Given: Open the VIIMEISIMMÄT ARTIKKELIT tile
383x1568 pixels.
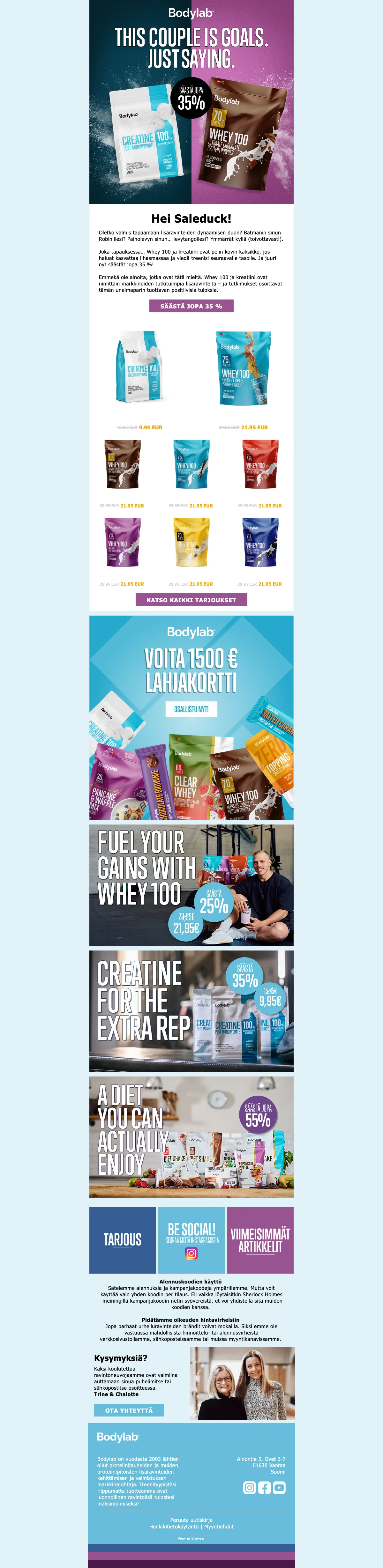Looking at the screenshot, I should coord(260,1240).
